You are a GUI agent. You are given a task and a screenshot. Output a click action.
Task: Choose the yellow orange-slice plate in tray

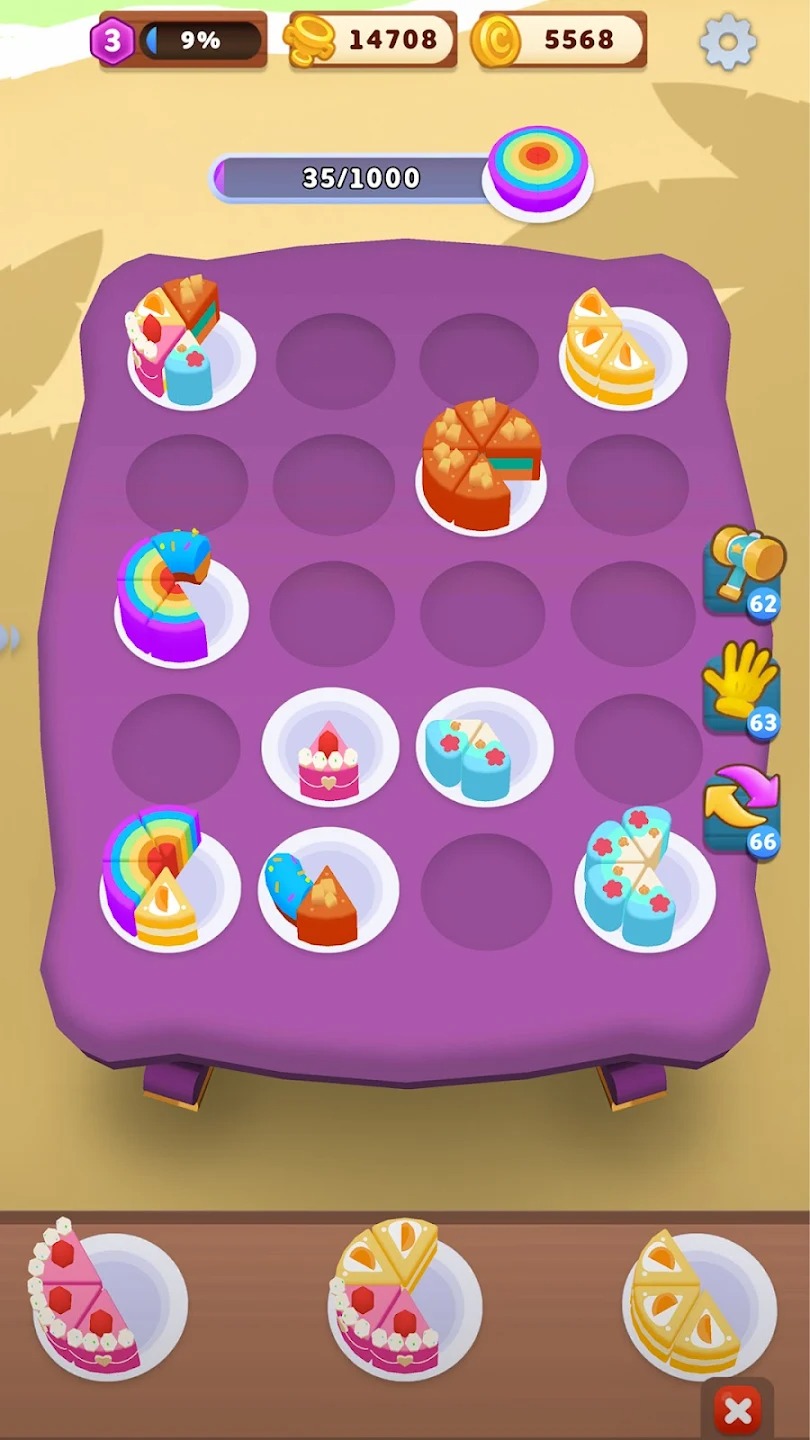695,1305
